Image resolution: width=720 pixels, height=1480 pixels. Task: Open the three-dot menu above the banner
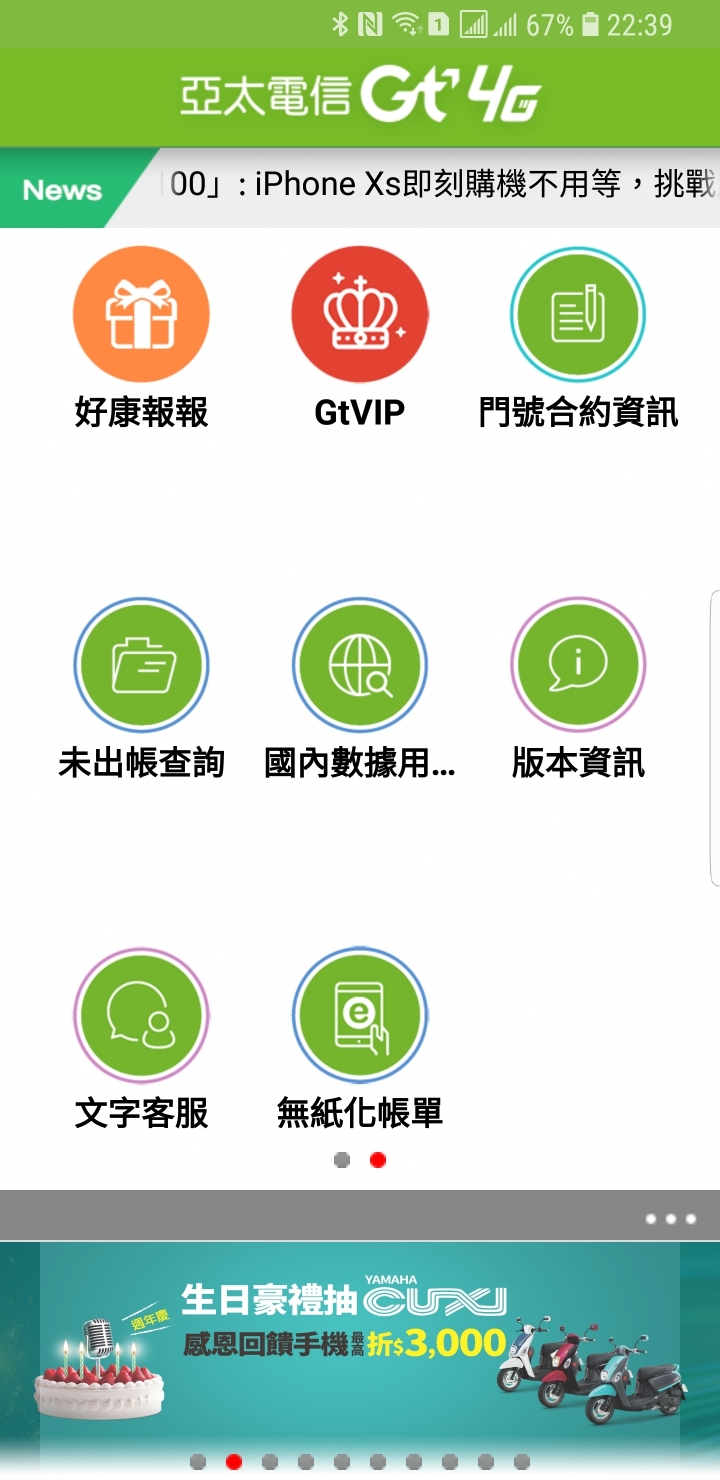tap(670, 1219)
